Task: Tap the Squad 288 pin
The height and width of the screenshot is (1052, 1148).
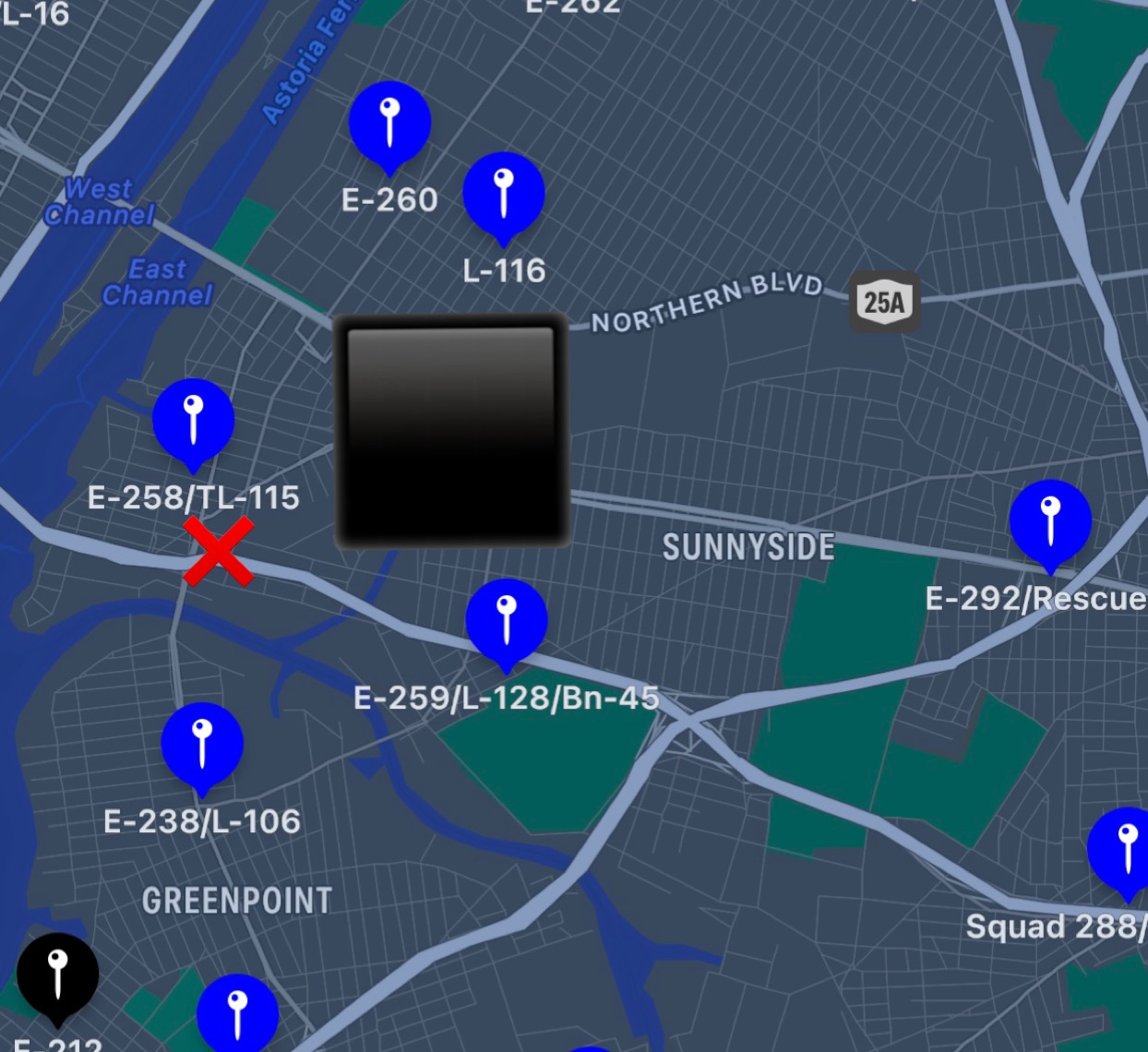Action: pyautogui.click(x=1126, y=850)
